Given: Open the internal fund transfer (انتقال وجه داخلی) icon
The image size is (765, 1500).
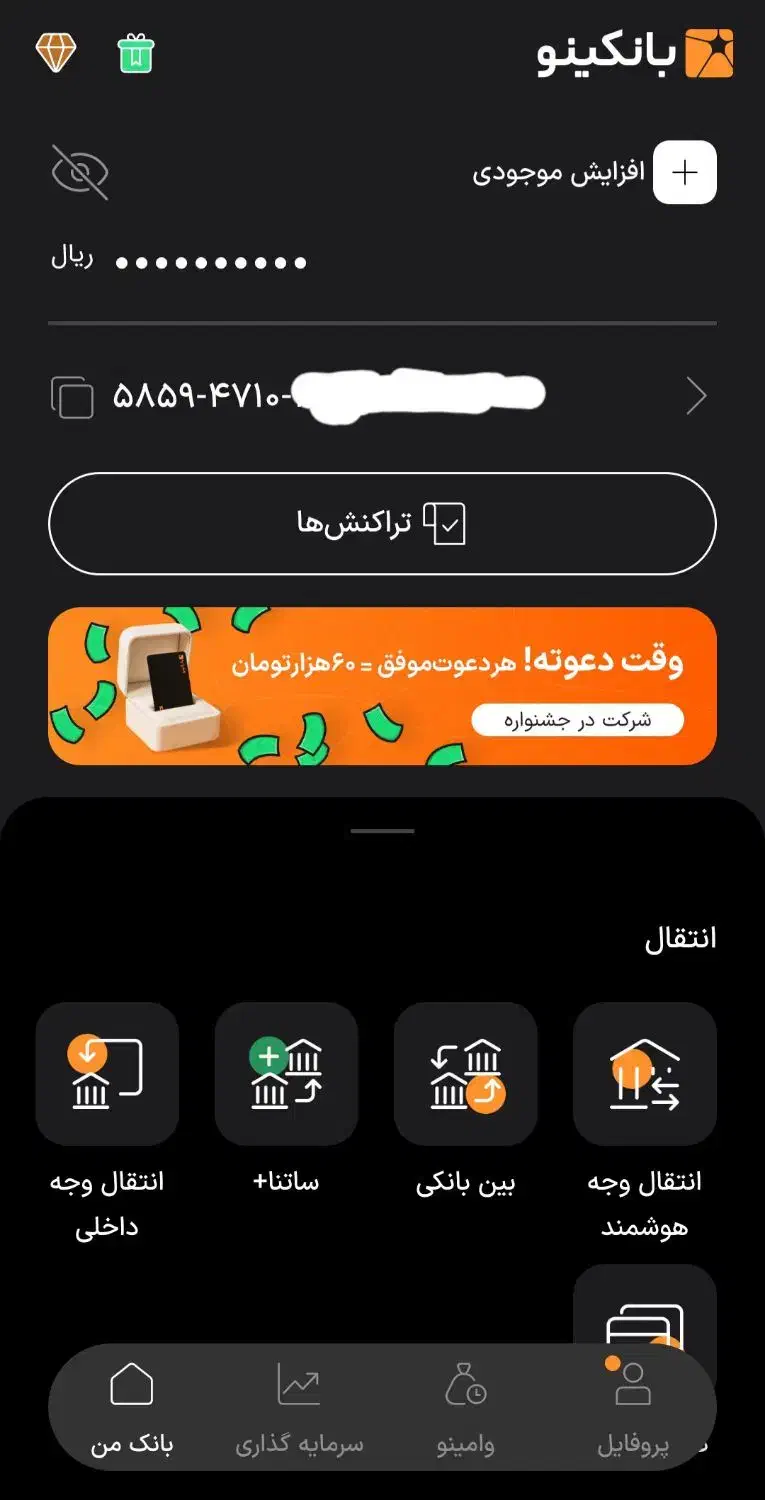Looking at the screenshot, I should 107,1074.
